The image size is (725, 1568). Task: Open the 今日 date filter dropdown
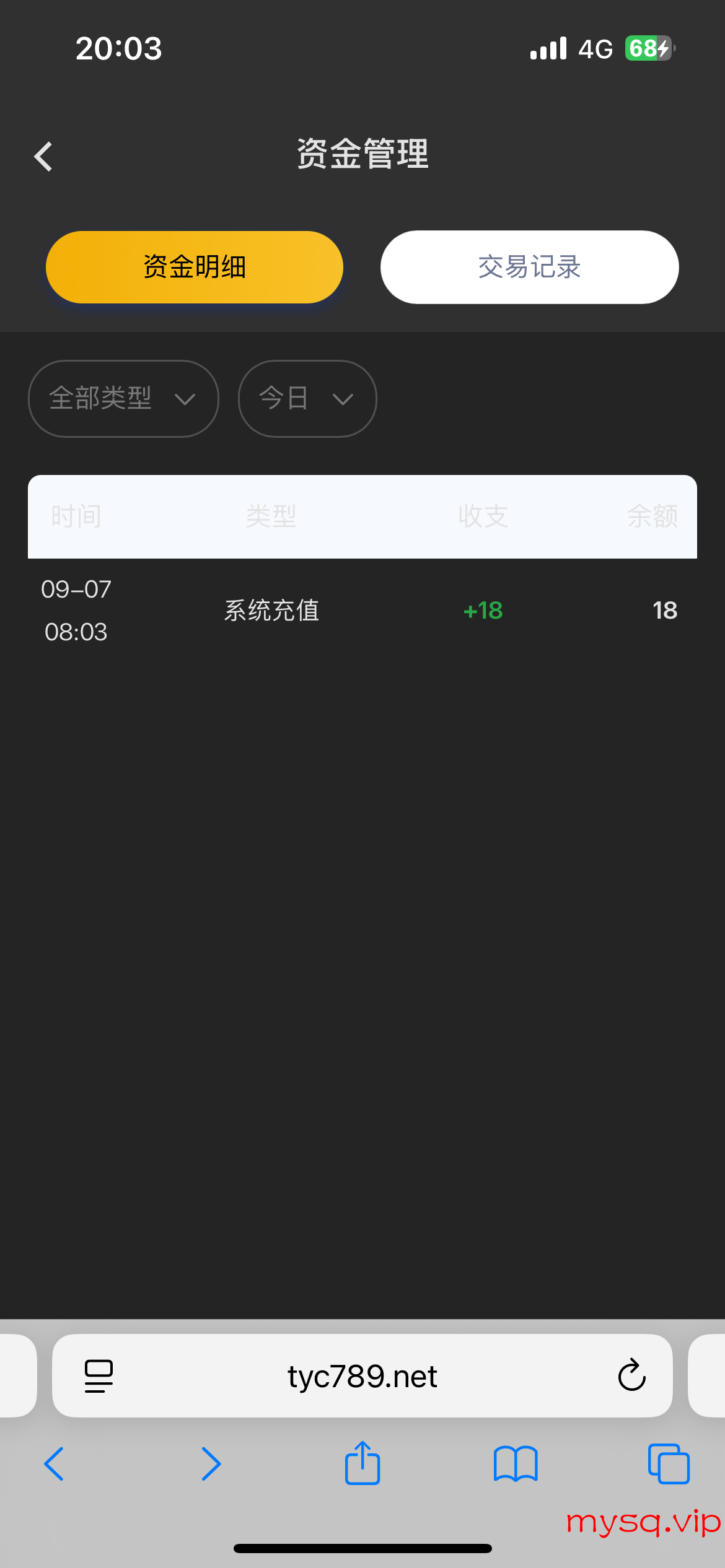pyautogui.click(x=307, y=398)
